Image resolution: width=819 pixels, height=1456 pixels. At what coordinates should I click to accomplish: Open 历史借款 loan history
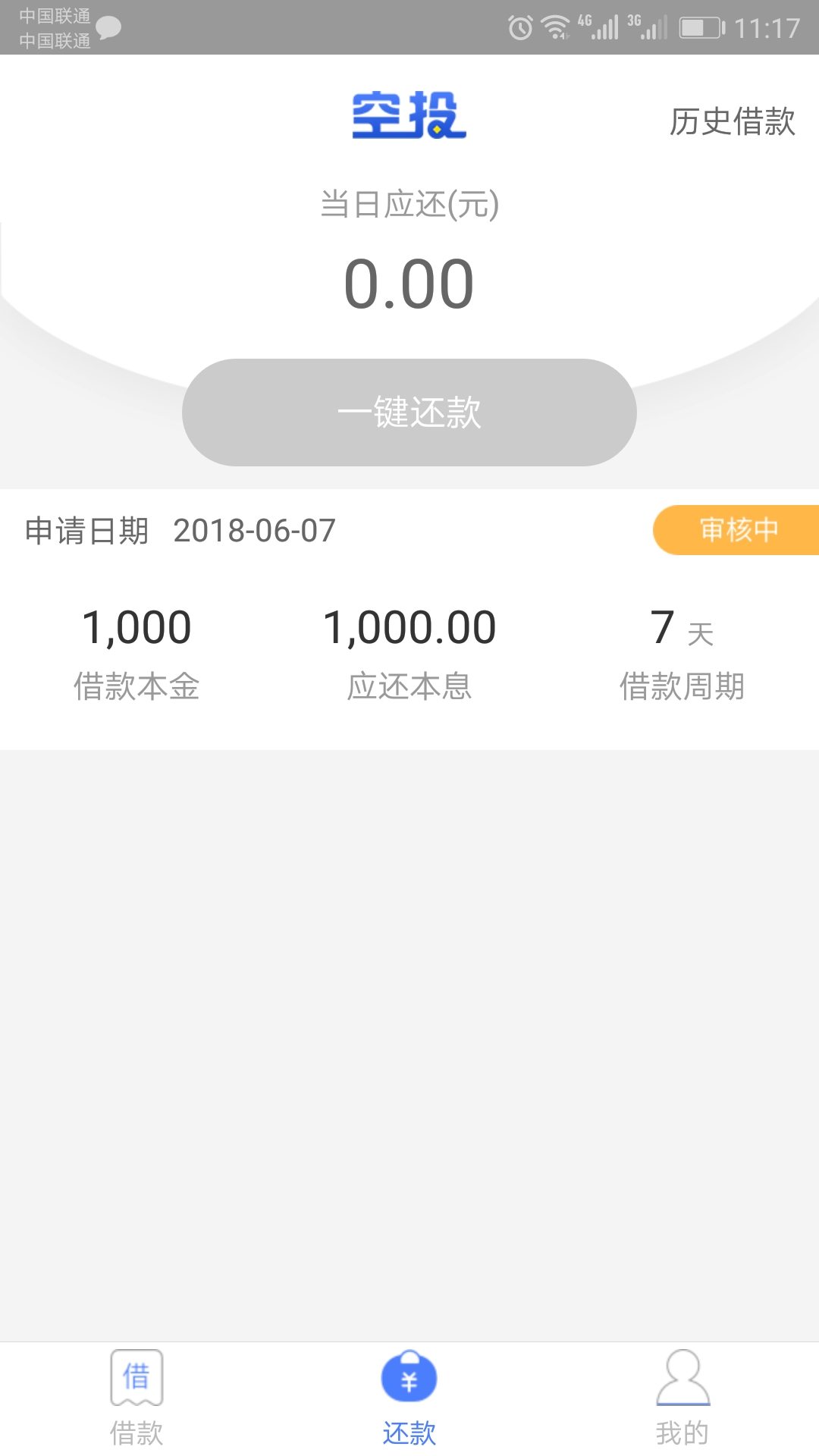click(x=732, y=121)
